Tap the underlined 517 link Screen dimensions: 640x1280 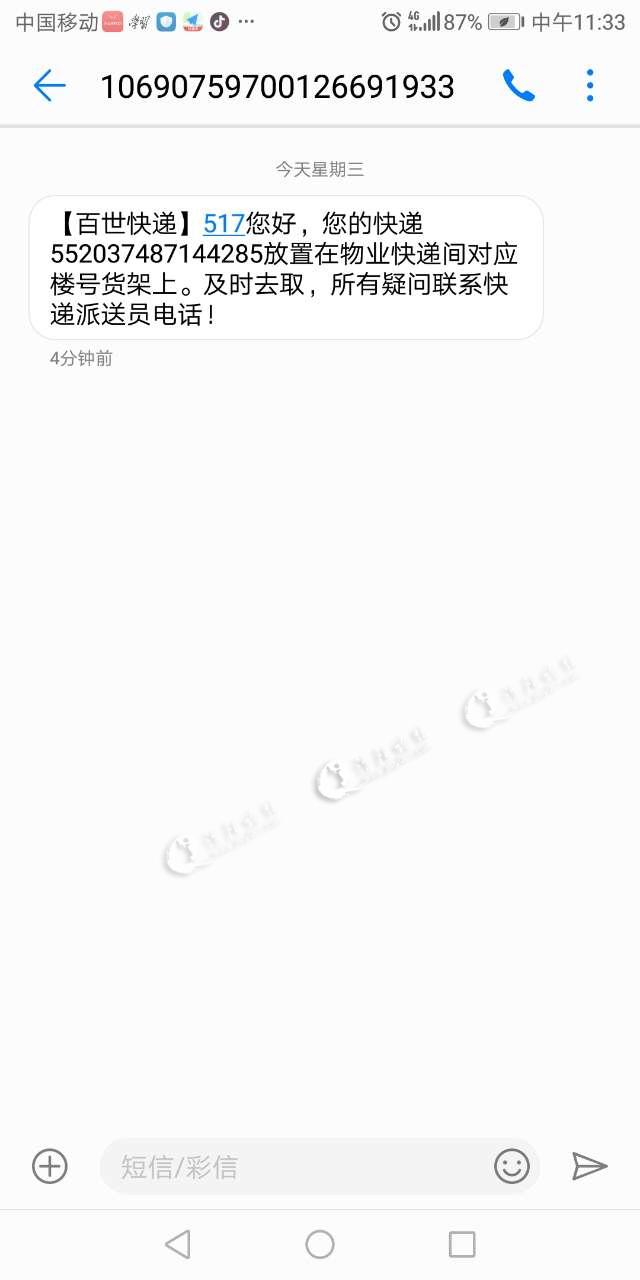[x=223, y=223]
